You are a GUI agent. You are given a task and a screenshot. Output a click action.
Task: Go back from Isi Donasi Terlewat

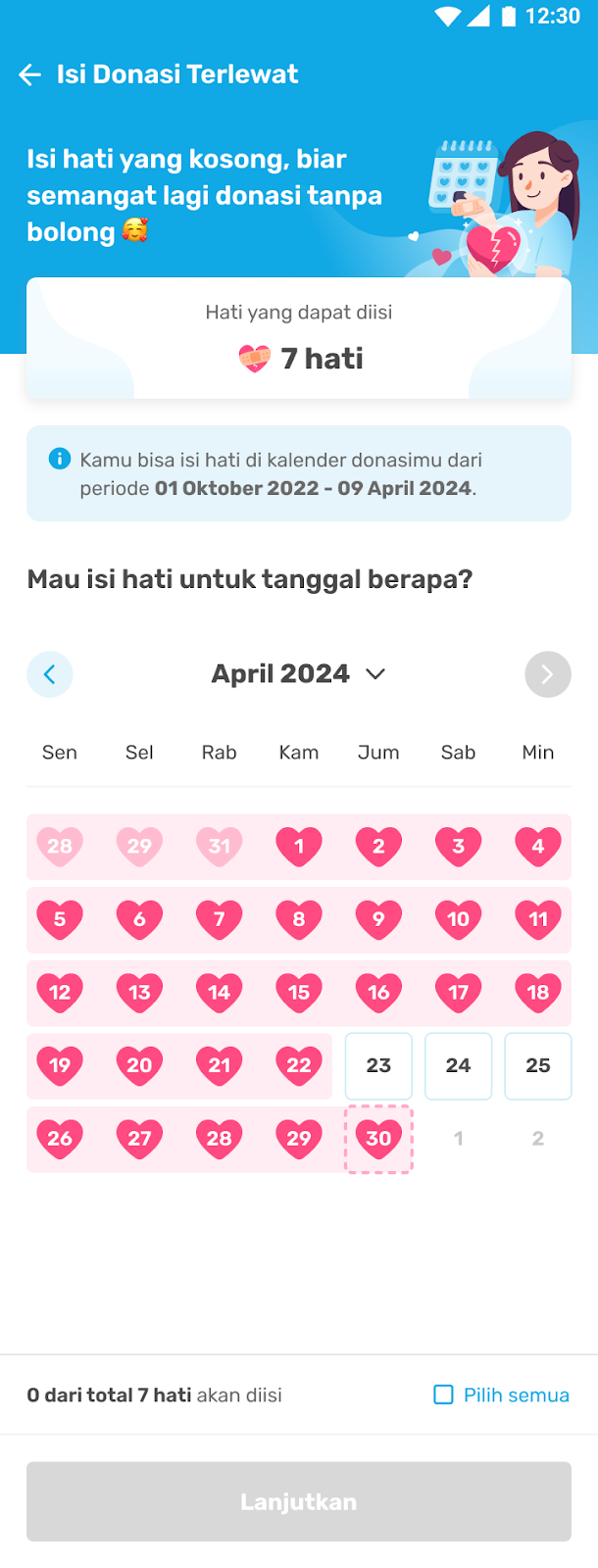pyautogui.click(x=29, y=74)
